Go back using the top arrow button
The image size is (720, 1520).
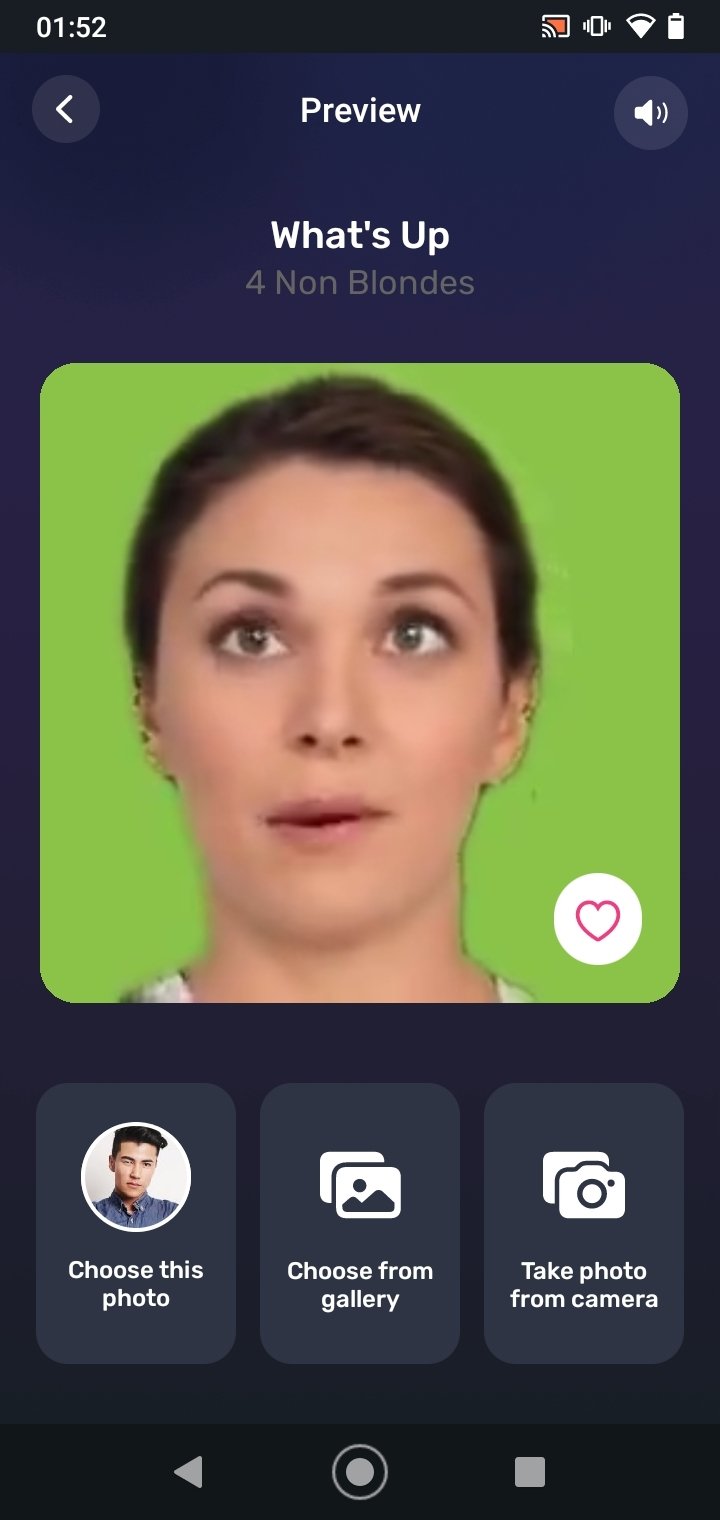[66, 110]
